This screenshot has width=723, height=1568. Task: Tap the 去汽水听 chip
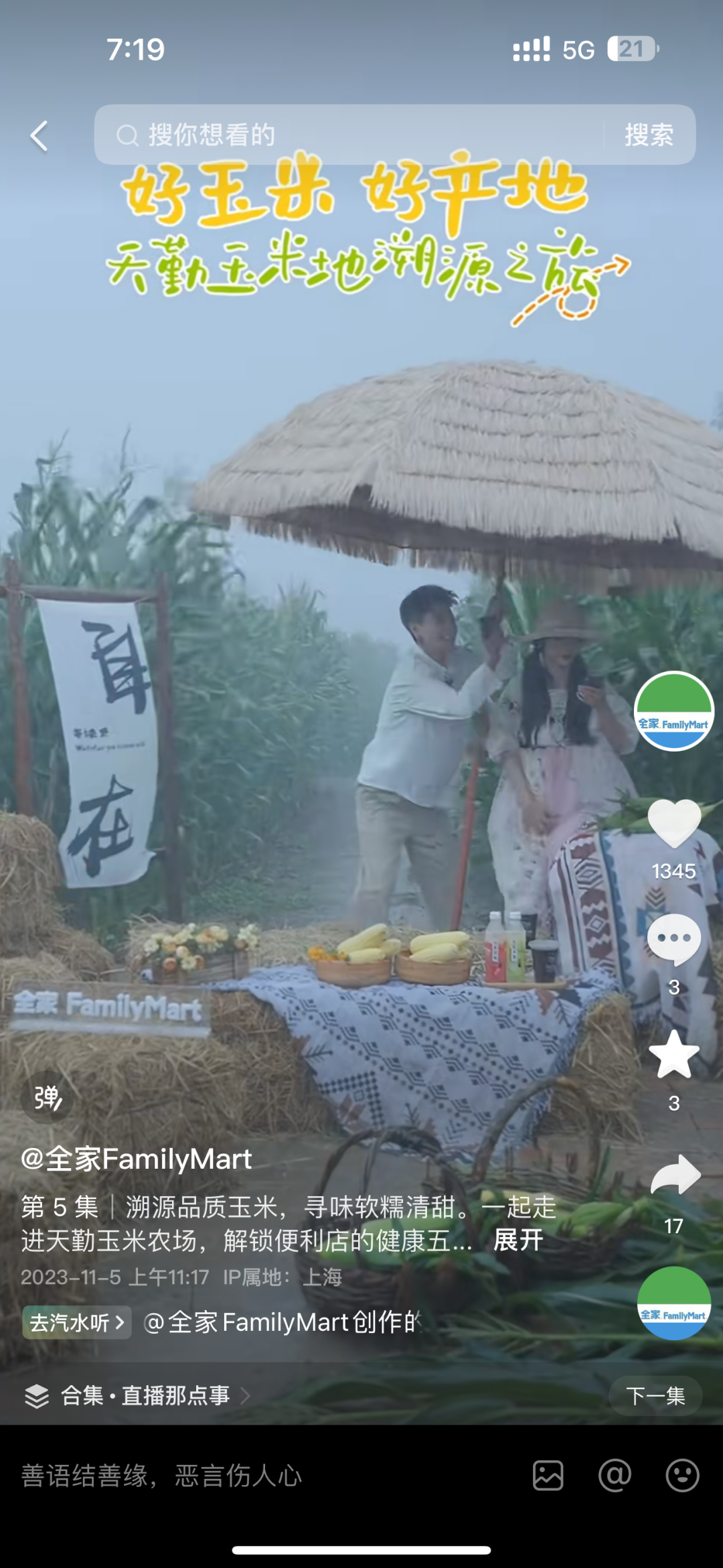tap(76, 1322)
